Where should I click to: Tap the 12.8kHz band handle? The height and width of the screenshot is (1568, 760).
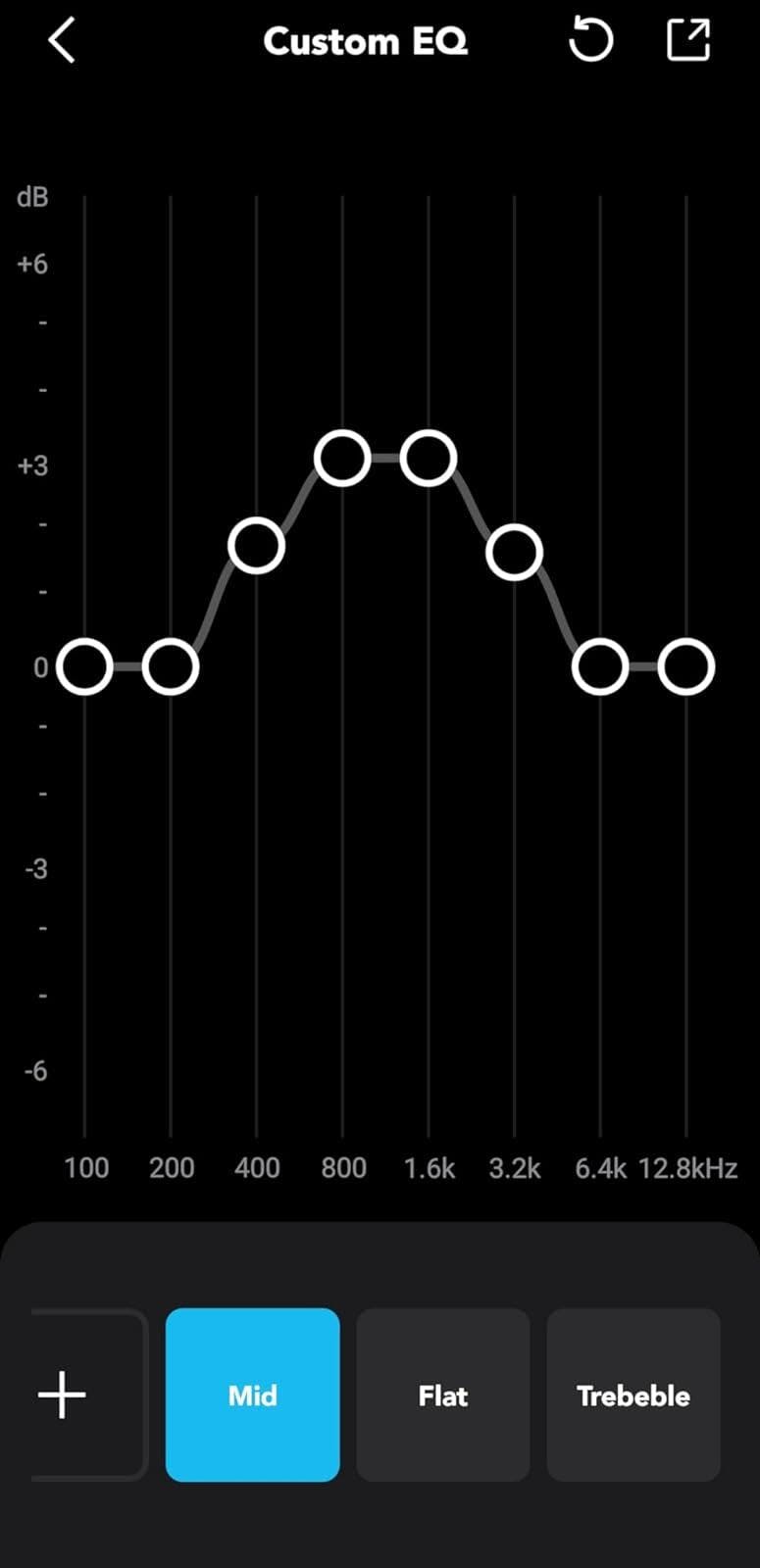685,667
